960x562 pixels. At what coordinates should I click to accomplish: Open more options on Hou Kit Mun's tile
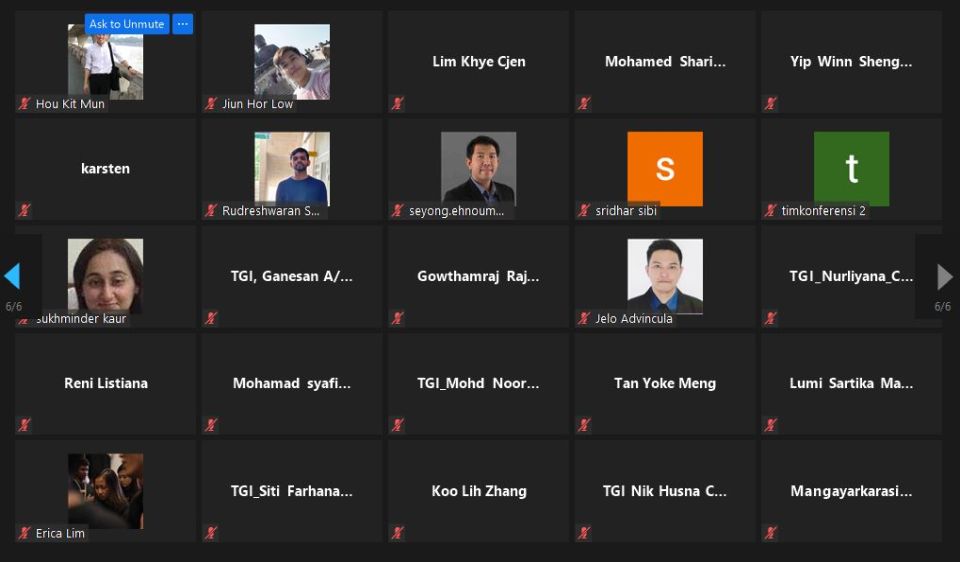(x=182, y=24)
